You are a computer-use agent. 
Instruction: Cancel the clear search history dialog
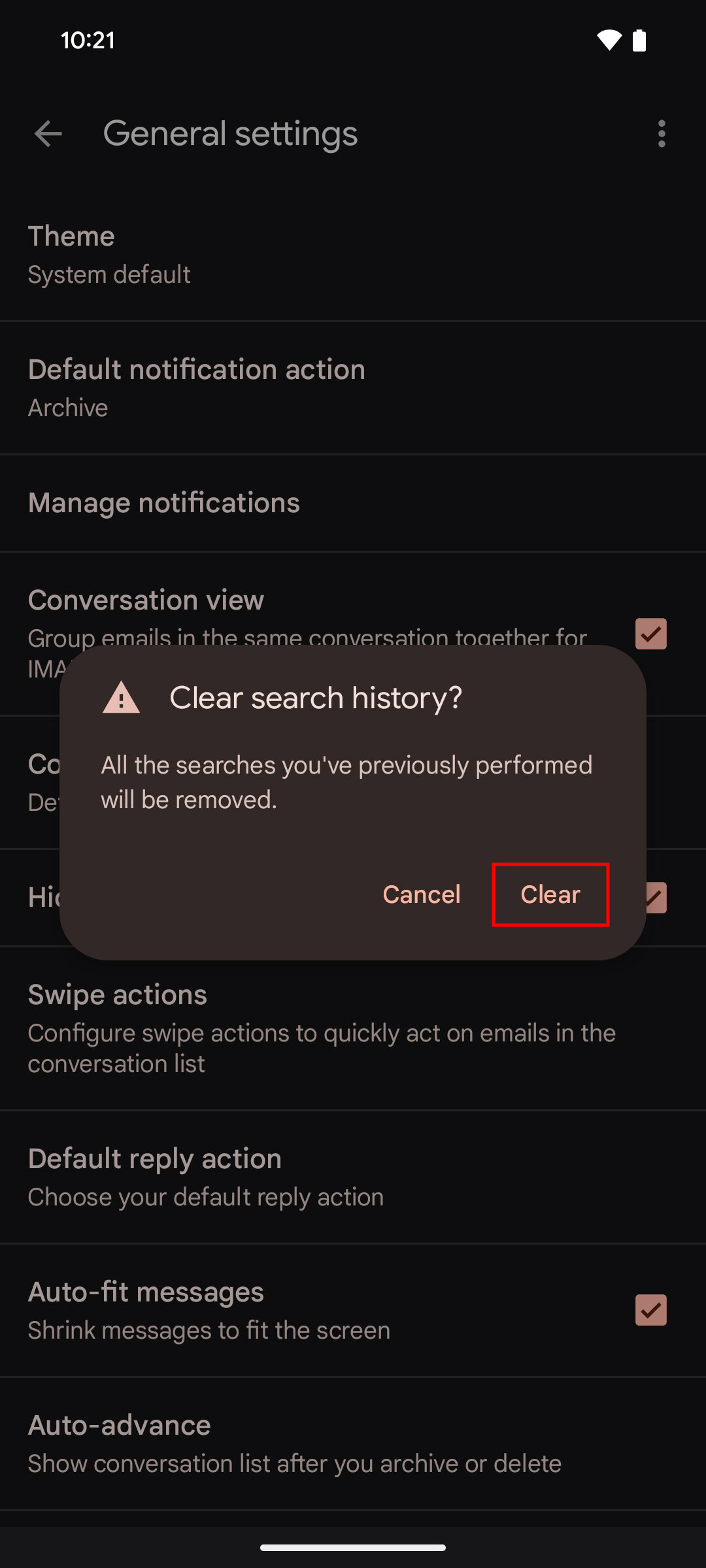pyautogui.click(x=422, y=894)
